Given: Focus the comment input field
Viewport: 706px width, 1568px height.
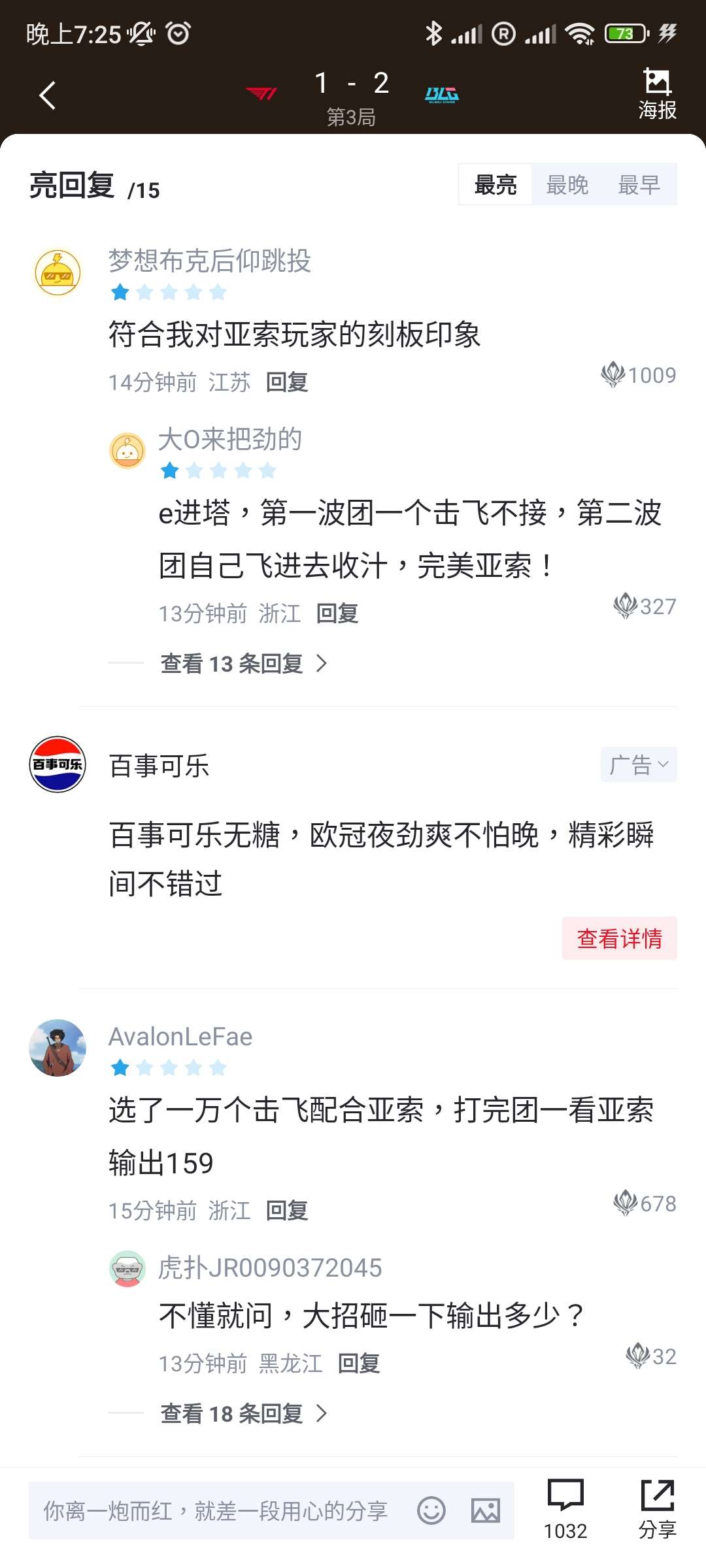Looking at the screenshot, I should (x=216, y=1511).
